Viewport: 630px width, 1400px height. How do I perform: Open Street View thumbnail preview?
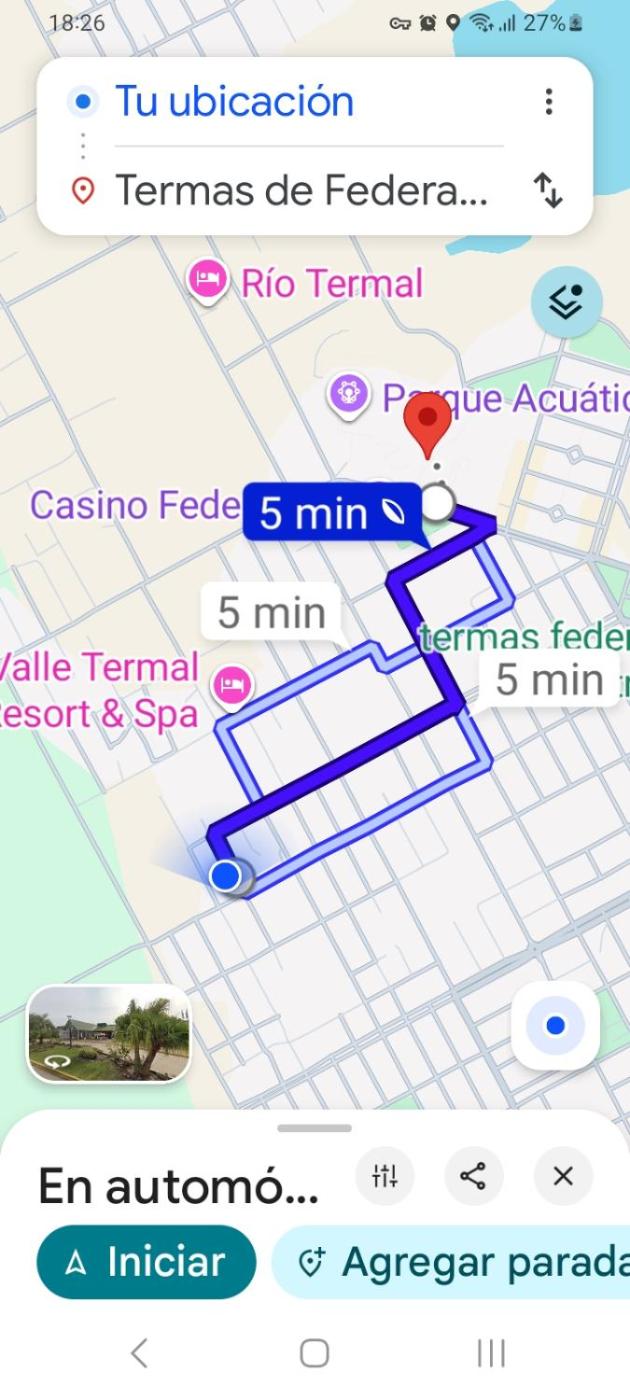(109, 1034)
